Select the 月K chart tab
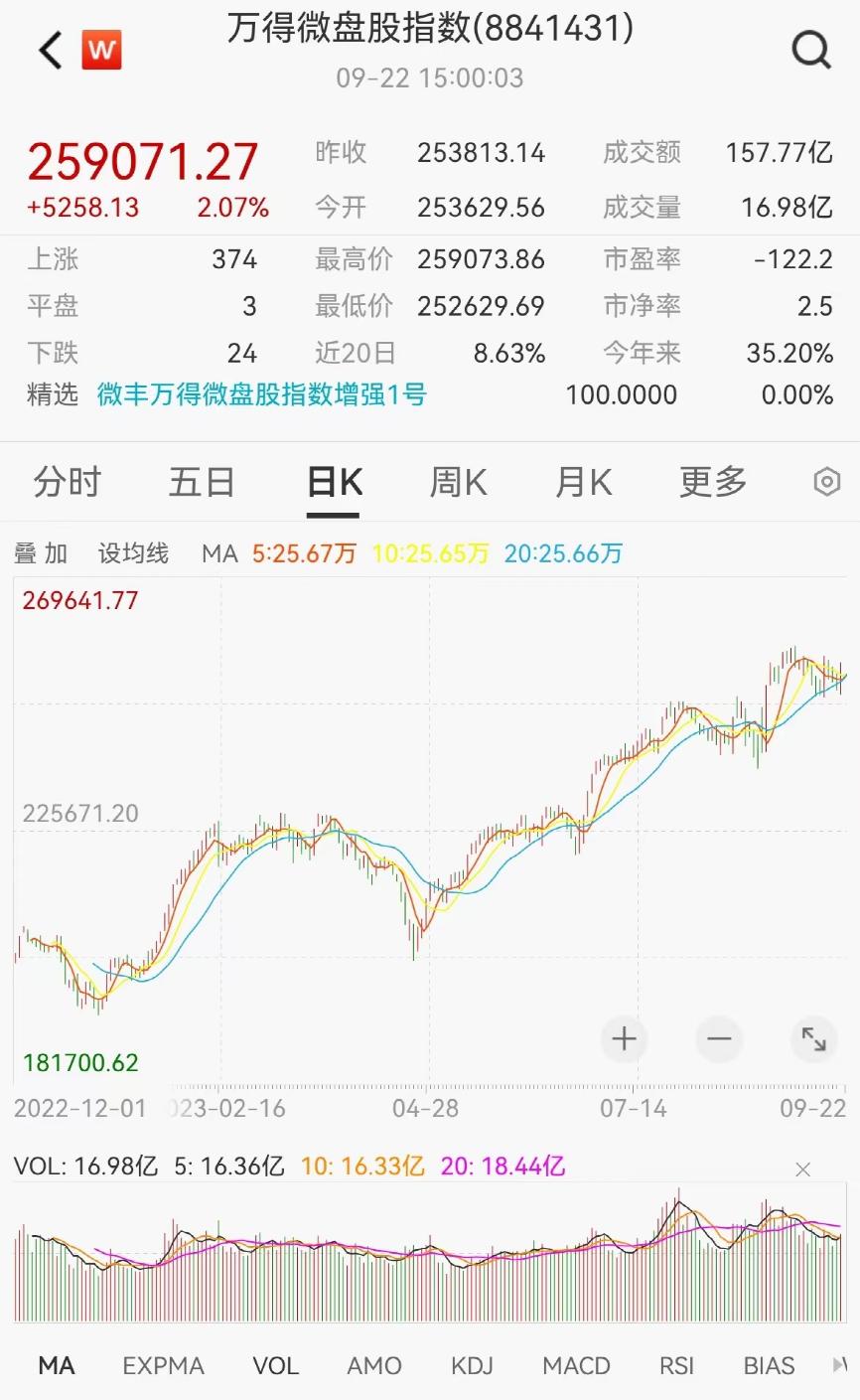This screenshot has height=1400, width=860. (x=583, y=483)
